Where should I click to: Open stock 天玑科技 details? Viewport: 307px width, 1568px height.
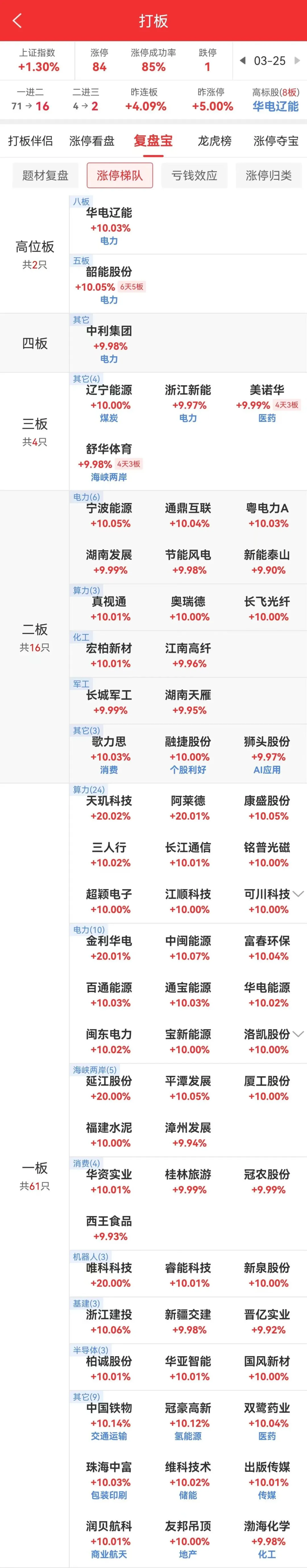tap(109, 800)
